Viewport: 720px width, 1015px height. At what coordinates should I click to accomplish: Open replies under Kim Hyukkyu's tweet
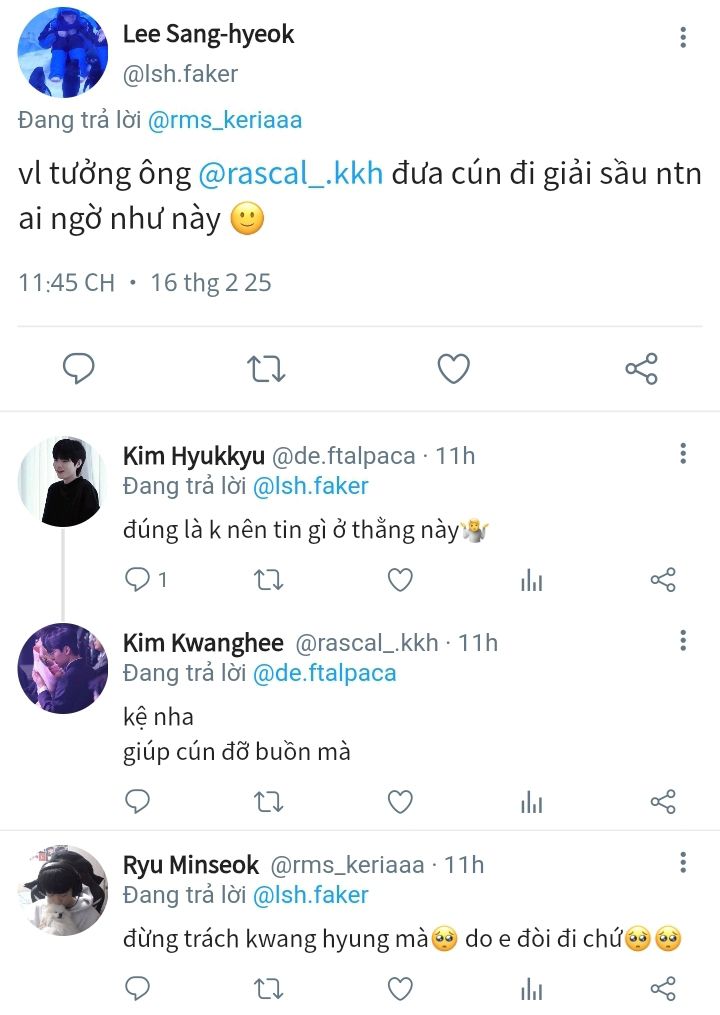(x=146, y=579)
